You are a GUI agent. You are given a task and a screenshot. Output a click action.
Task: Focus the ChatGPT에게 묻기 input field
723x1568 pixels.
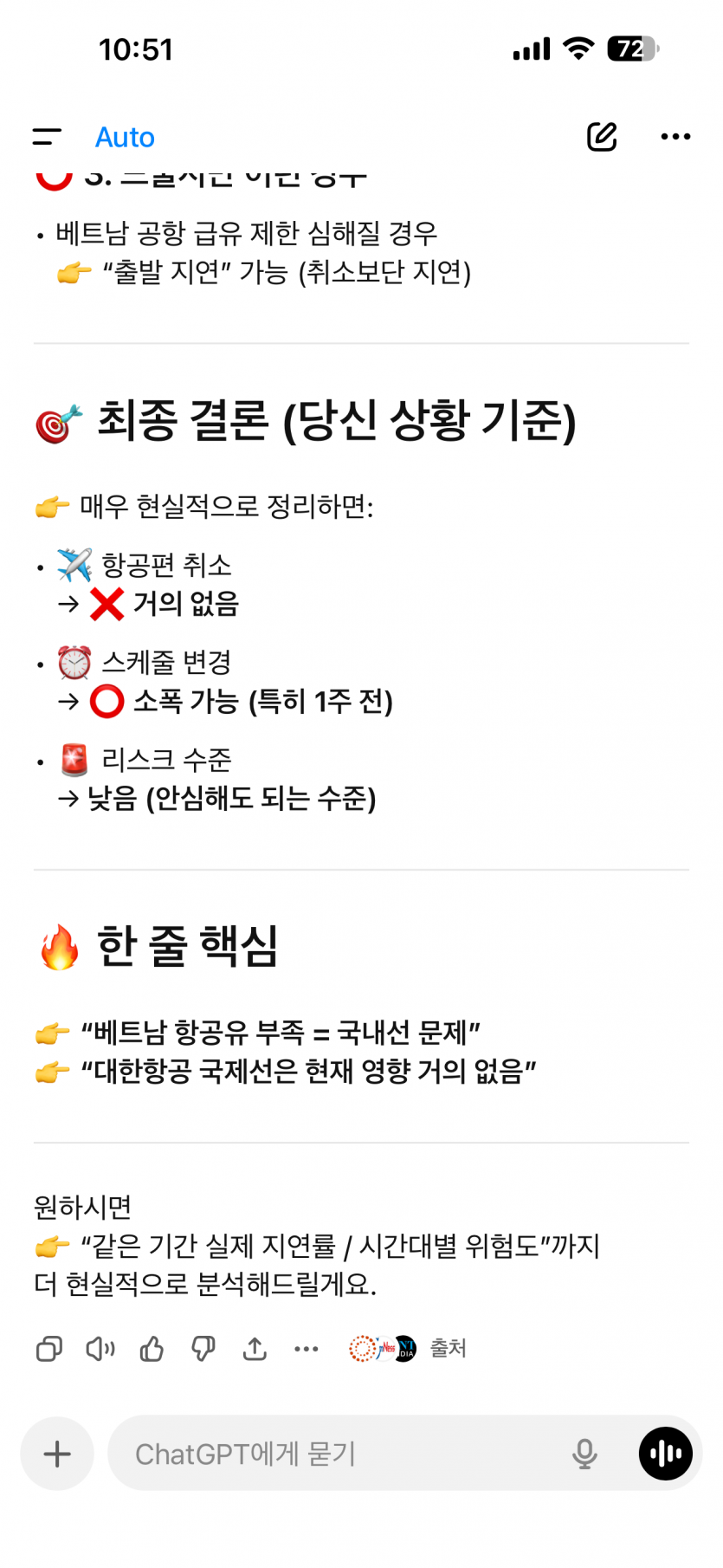(x=338, y=1454)
